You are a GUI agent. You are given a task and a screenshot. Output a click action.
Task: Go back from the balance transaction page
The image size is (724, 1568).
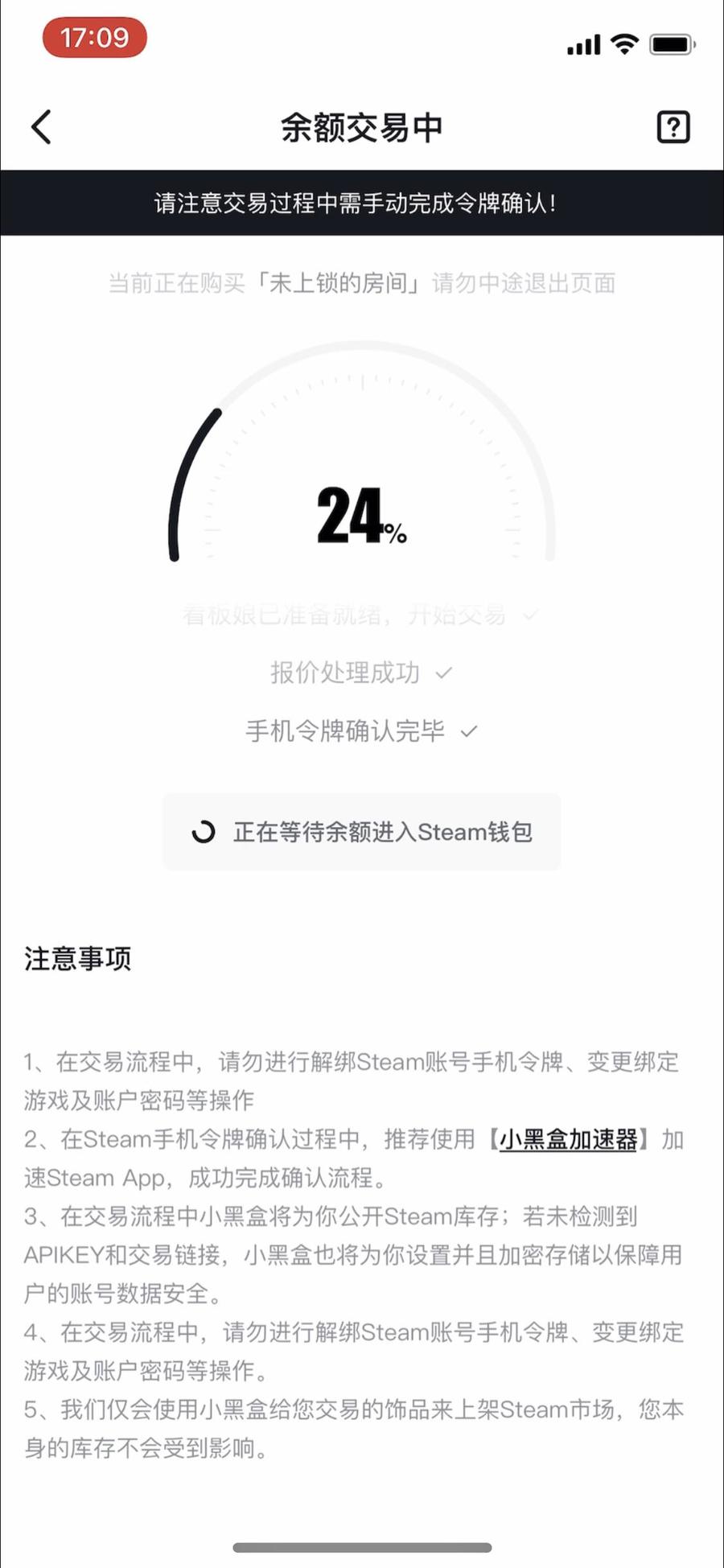coord(42,127)
